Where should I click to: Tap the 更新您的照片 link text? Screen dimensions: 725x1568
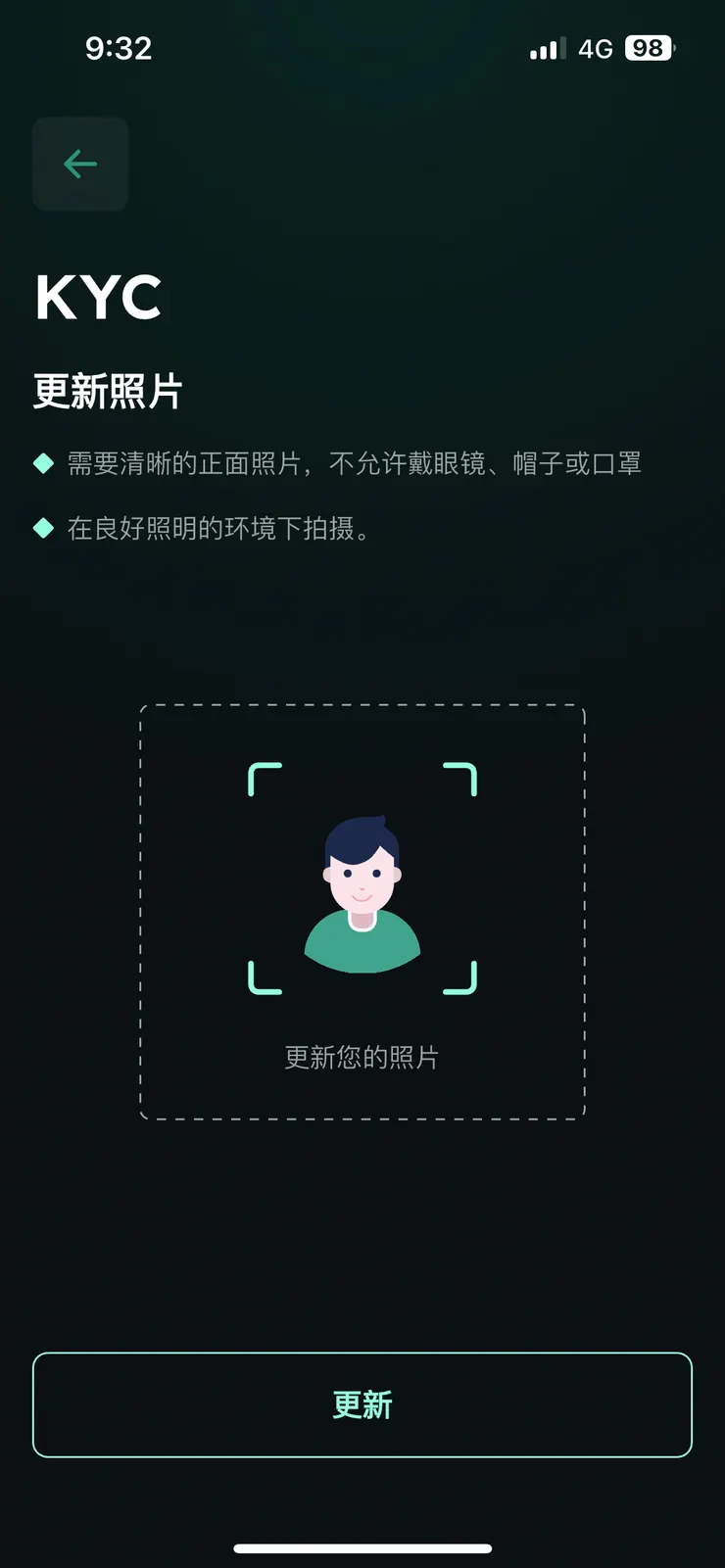(x=362, y=1057)
